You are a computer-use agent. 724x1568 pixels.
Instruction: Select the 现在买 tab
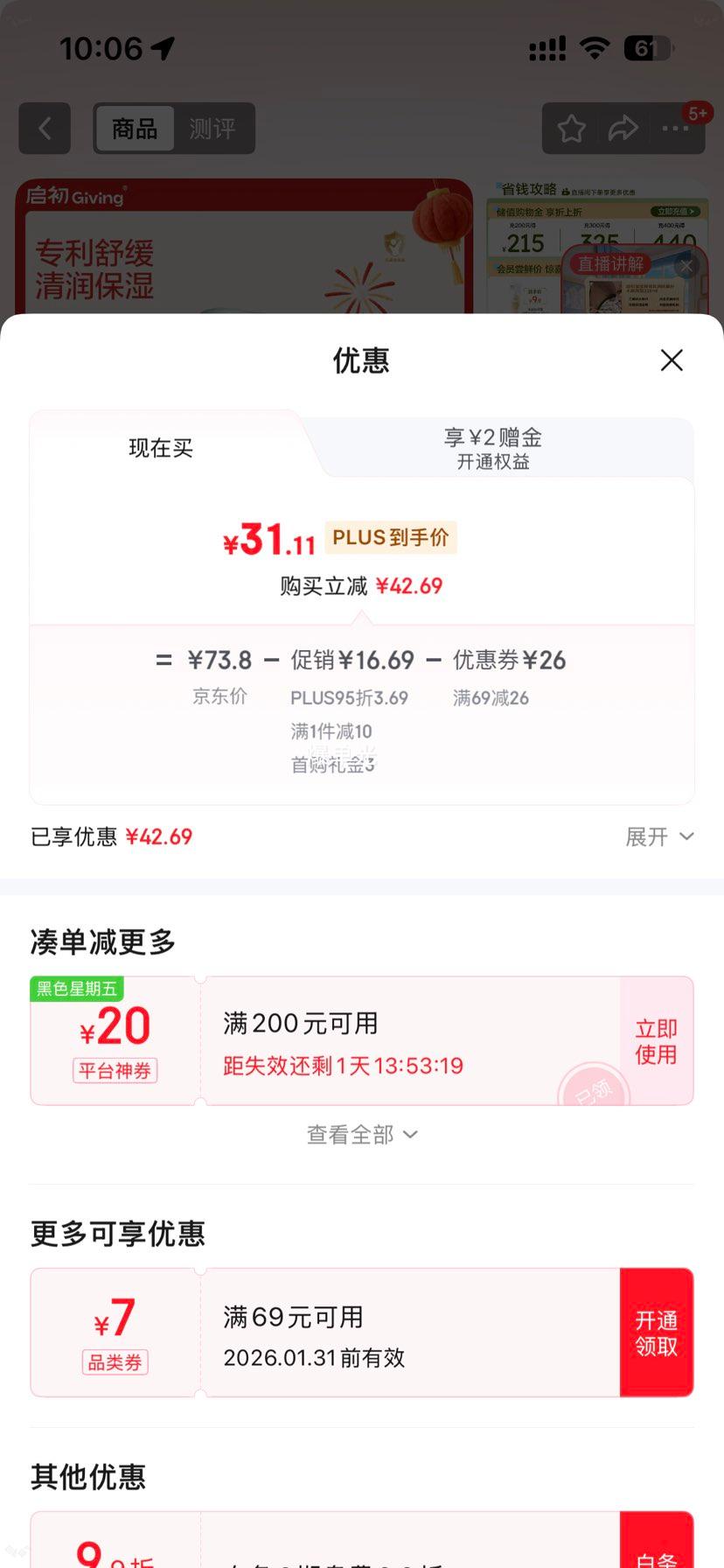tap(160, 448)
